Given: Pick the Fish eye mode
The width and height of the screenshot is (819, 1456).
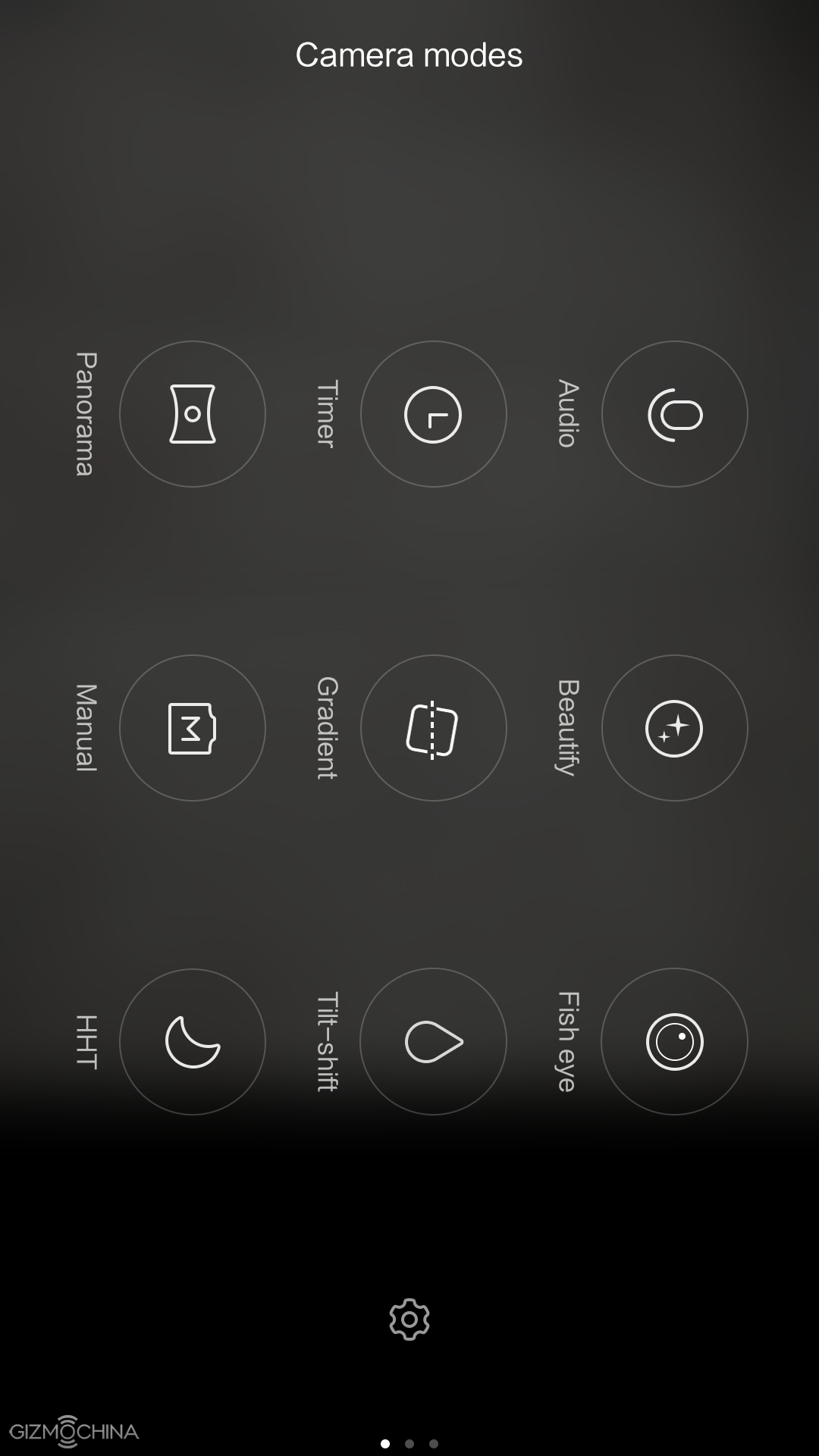Looking at the screenshot, I should point(674,1042).
